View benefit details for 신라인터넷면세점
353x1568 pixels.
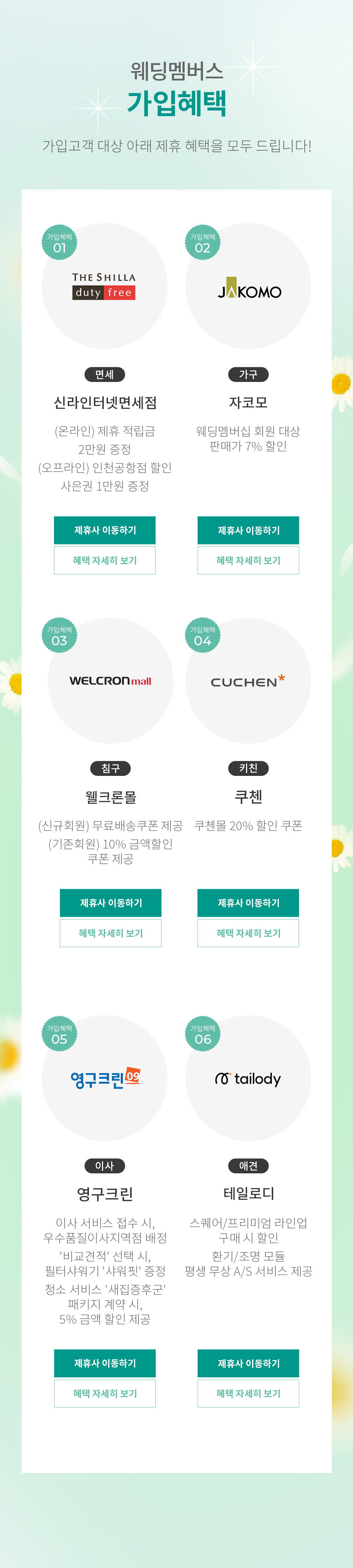click(105, 560)
